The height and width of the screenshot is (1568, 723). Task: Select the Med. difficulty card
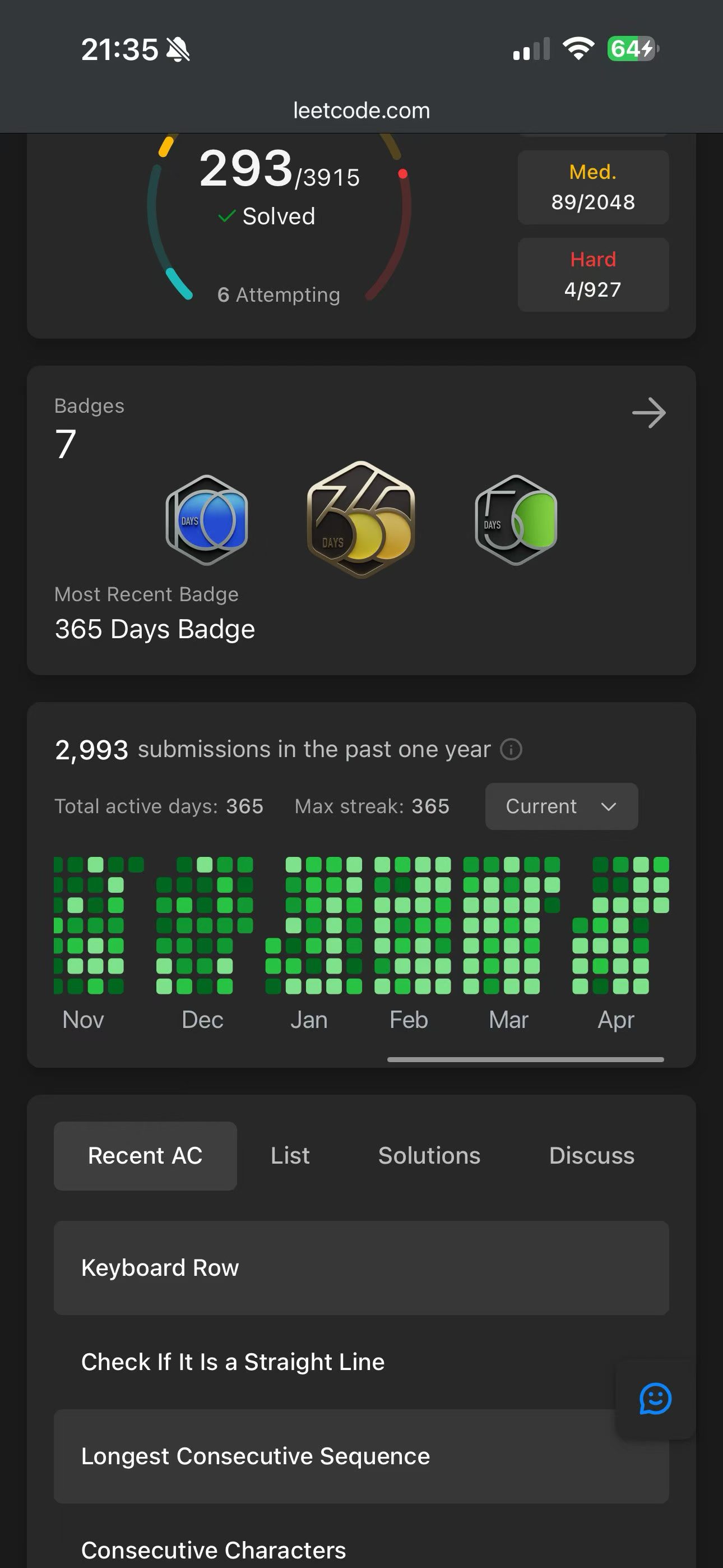pyautogui.click(x=593, y=187)
